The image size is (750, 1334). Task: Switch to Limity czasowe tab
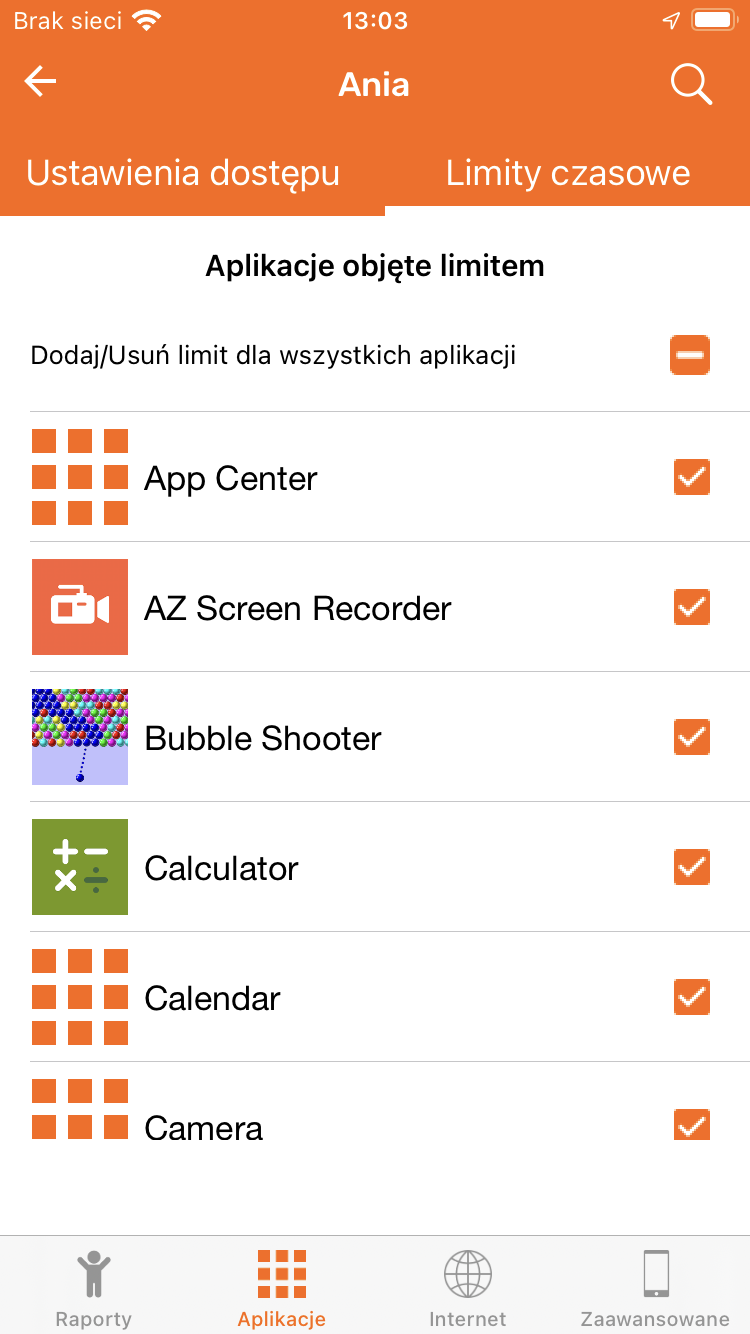(x=568, y=173)
